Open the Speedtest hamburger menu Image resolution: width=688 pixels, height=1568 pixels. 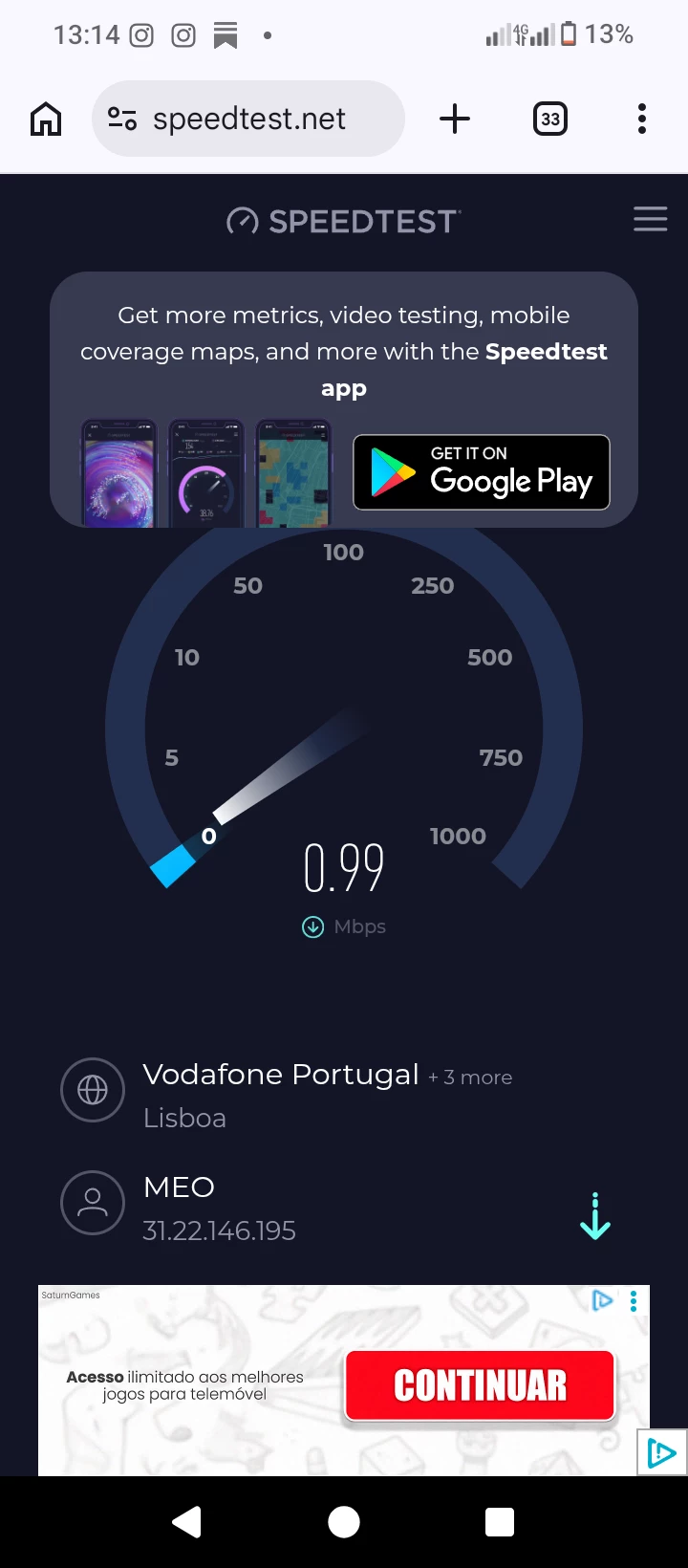click(x=650, y=219)
